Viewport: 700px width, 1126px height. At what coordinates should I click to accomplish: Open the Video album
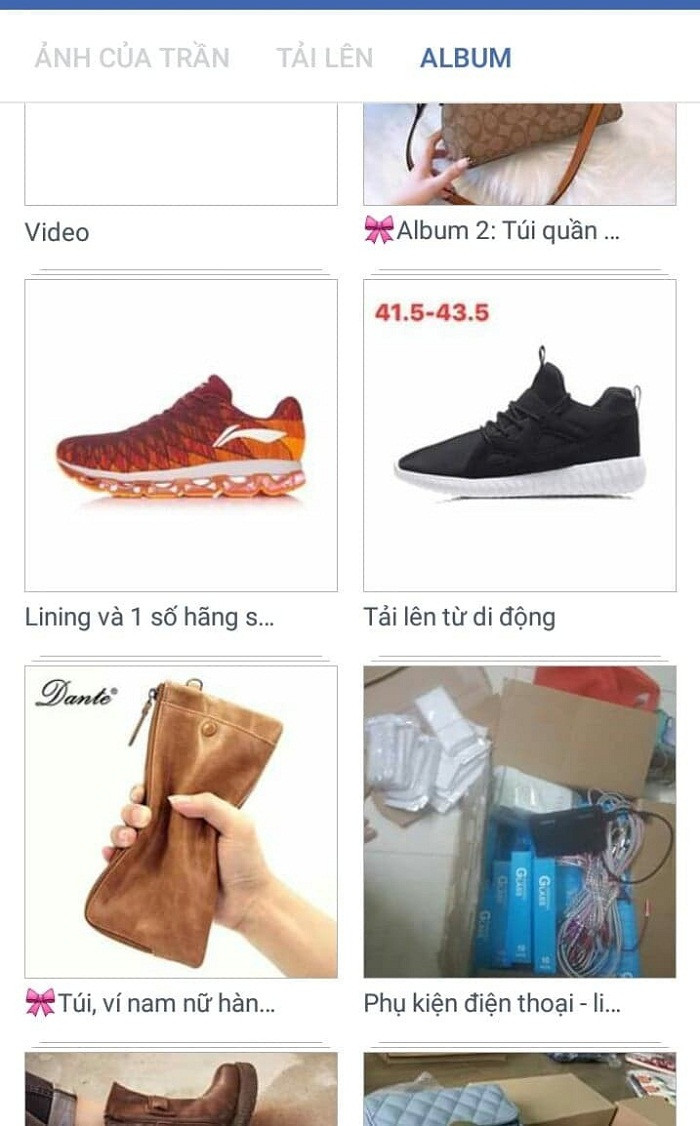pos(180,160)
